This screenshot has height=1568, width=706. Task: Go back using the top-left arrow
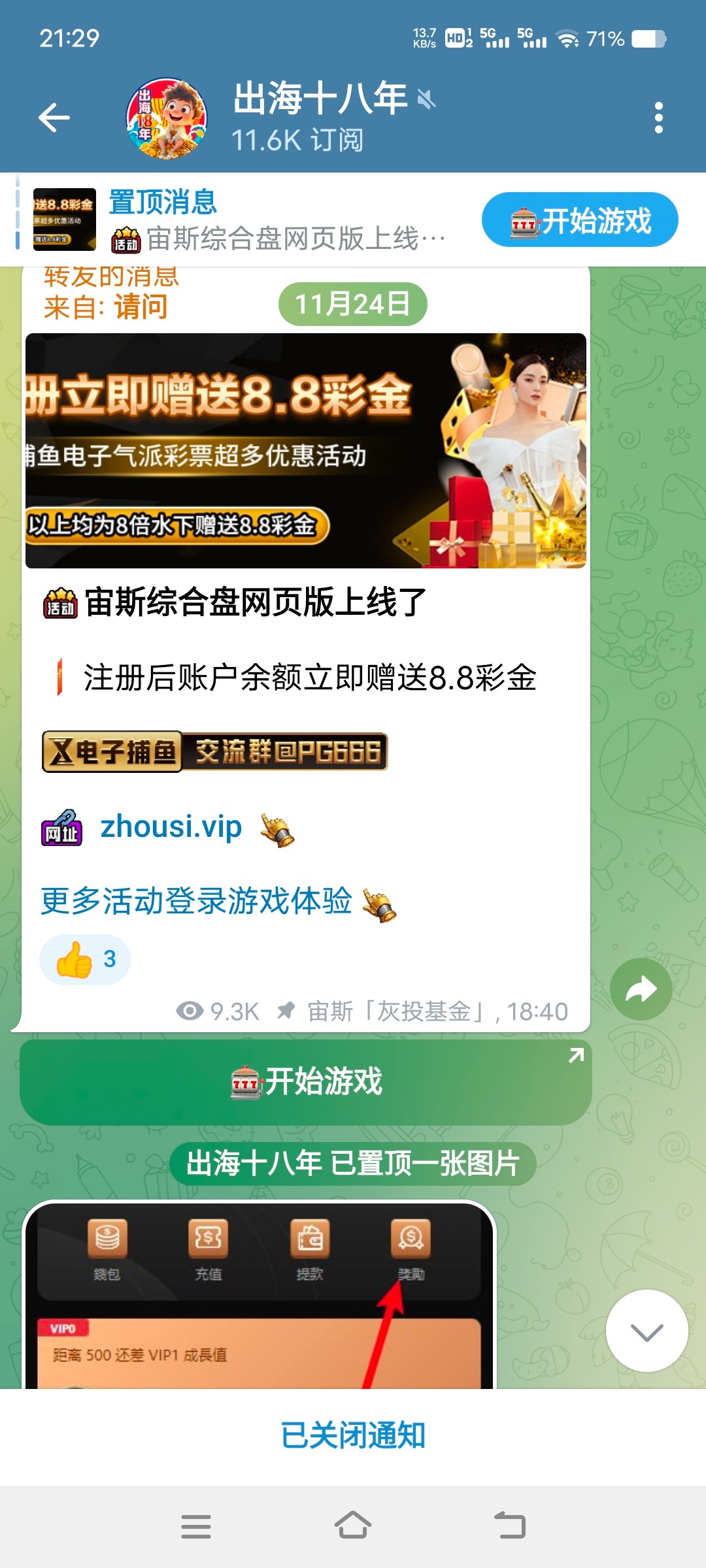(54, 118)
